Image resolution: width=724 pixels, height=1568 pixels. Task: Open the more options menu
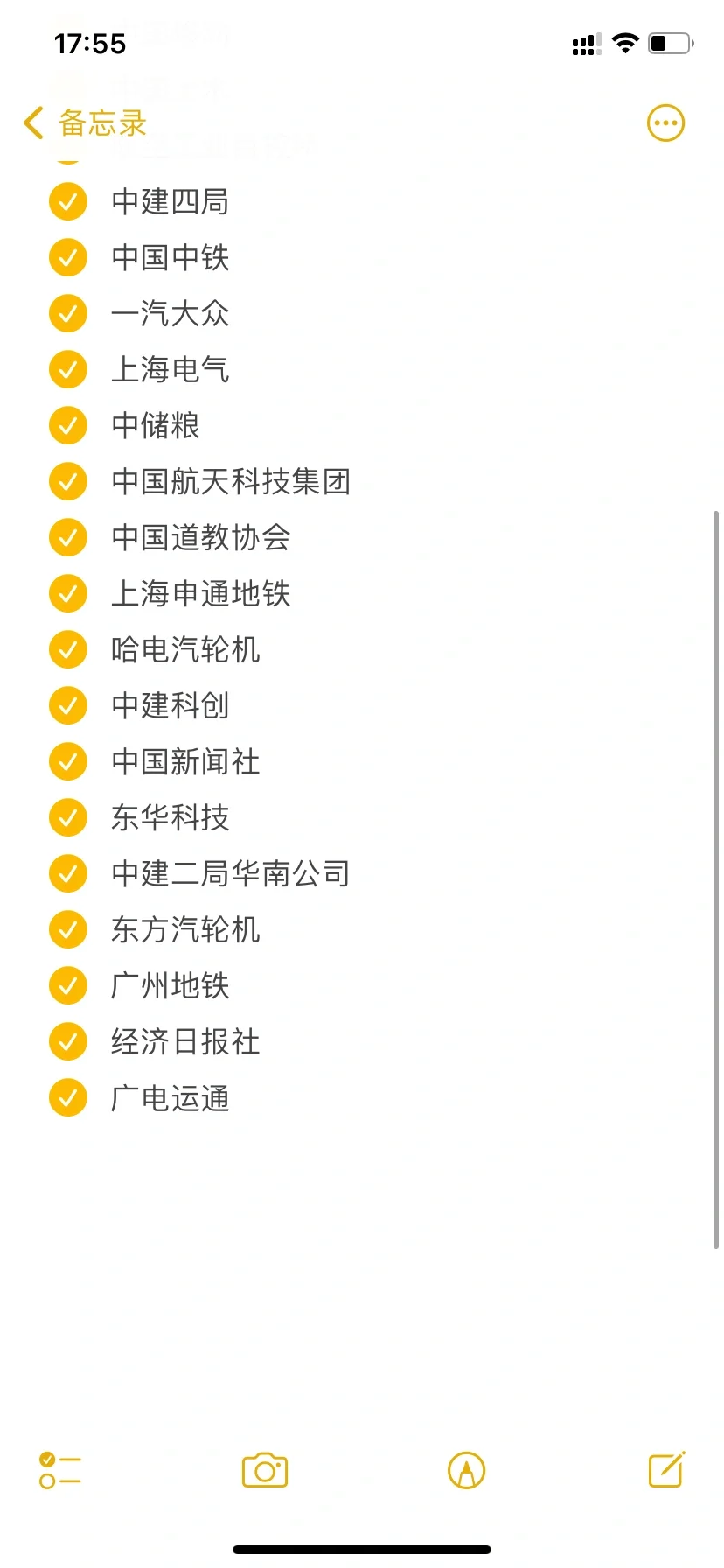(665, 123)
